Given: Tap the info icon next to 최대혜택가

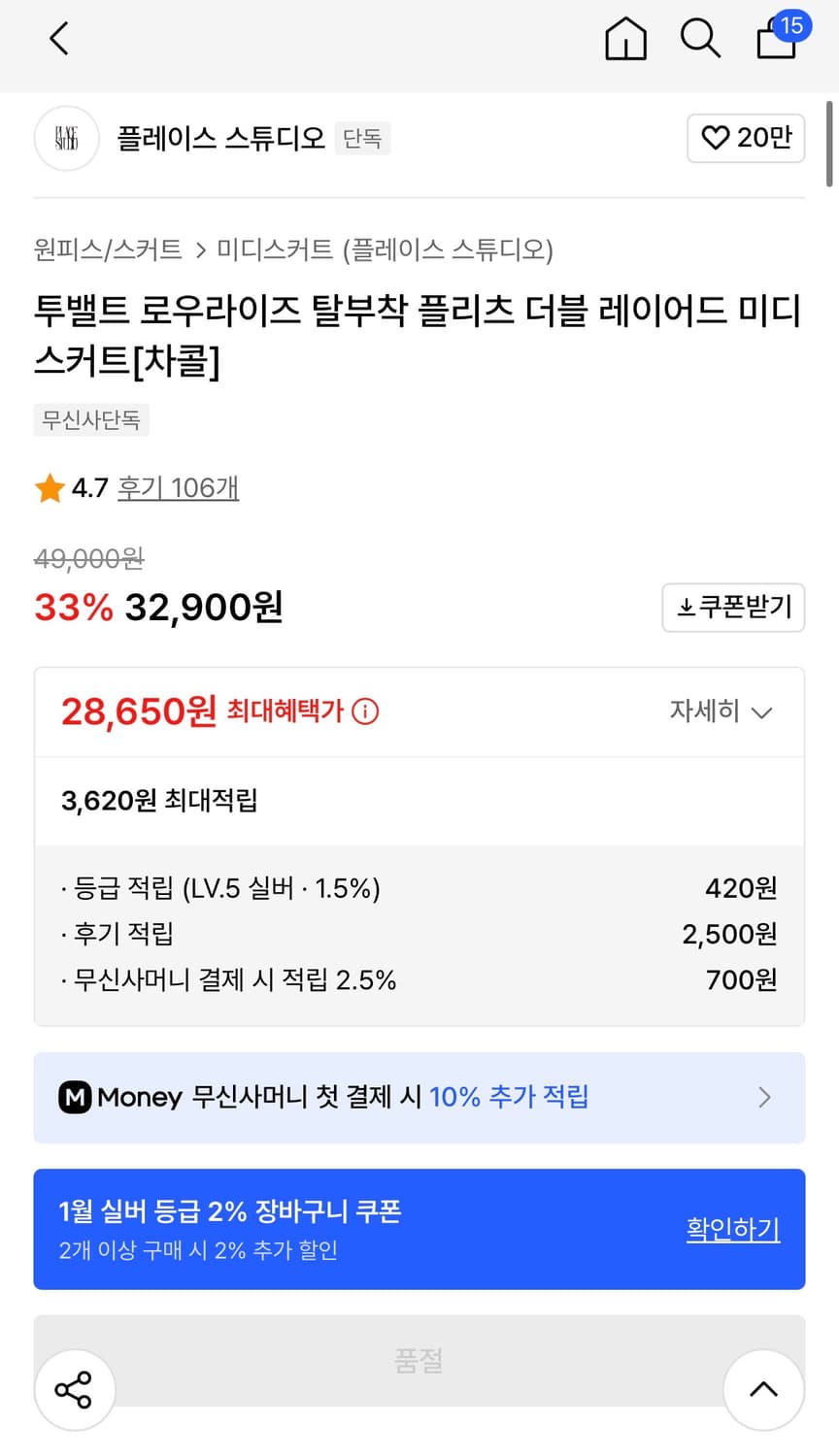Looking at the screenshot, I should click(364, 711).
